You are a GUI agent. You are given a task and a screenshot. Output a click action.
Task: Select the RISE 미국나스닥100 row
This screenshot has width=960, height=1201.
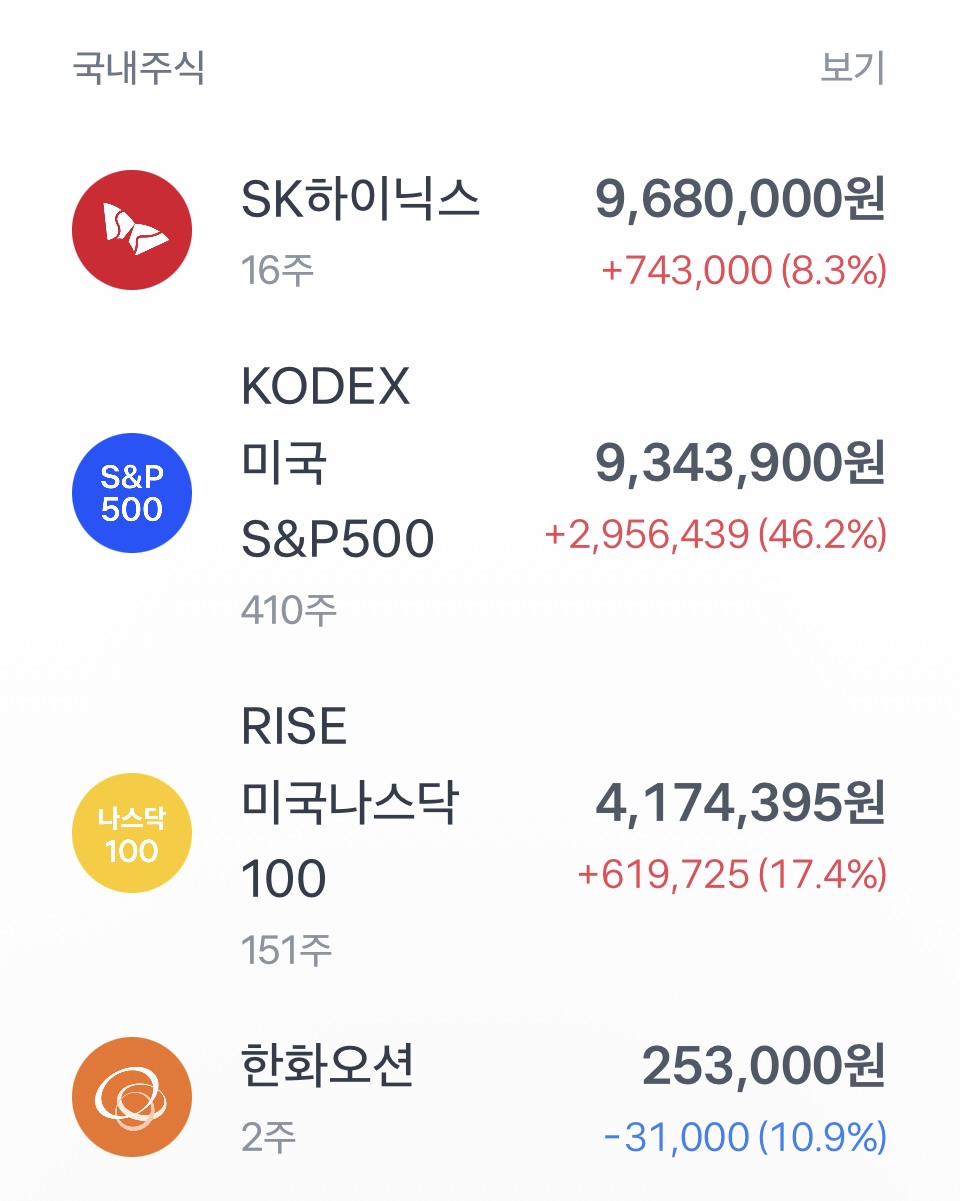point(478,836)
